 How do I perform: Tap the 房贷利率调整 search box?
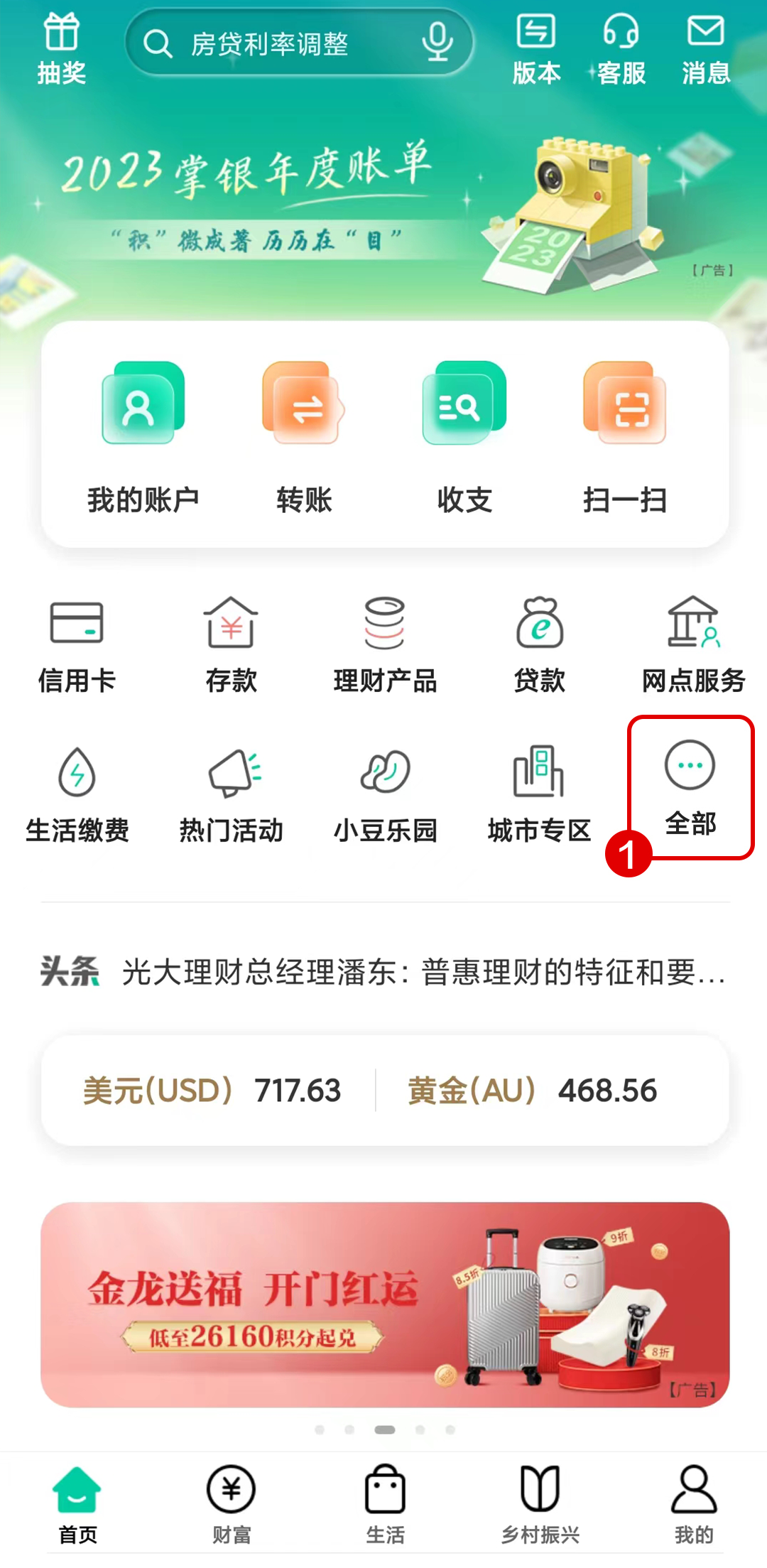(x=270, y=44)
